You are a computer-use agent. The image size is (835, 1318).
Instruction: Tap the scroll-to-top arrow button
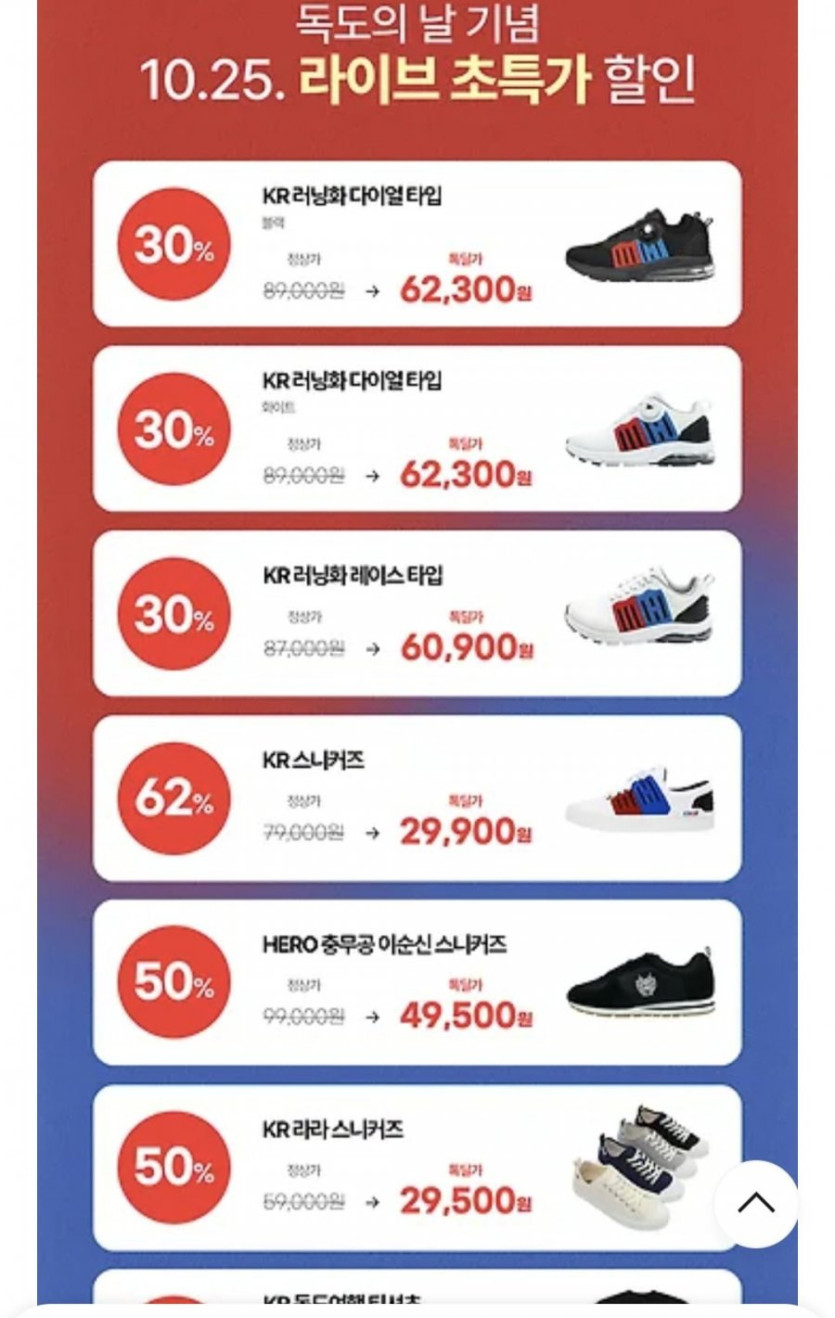point(756,1203)
